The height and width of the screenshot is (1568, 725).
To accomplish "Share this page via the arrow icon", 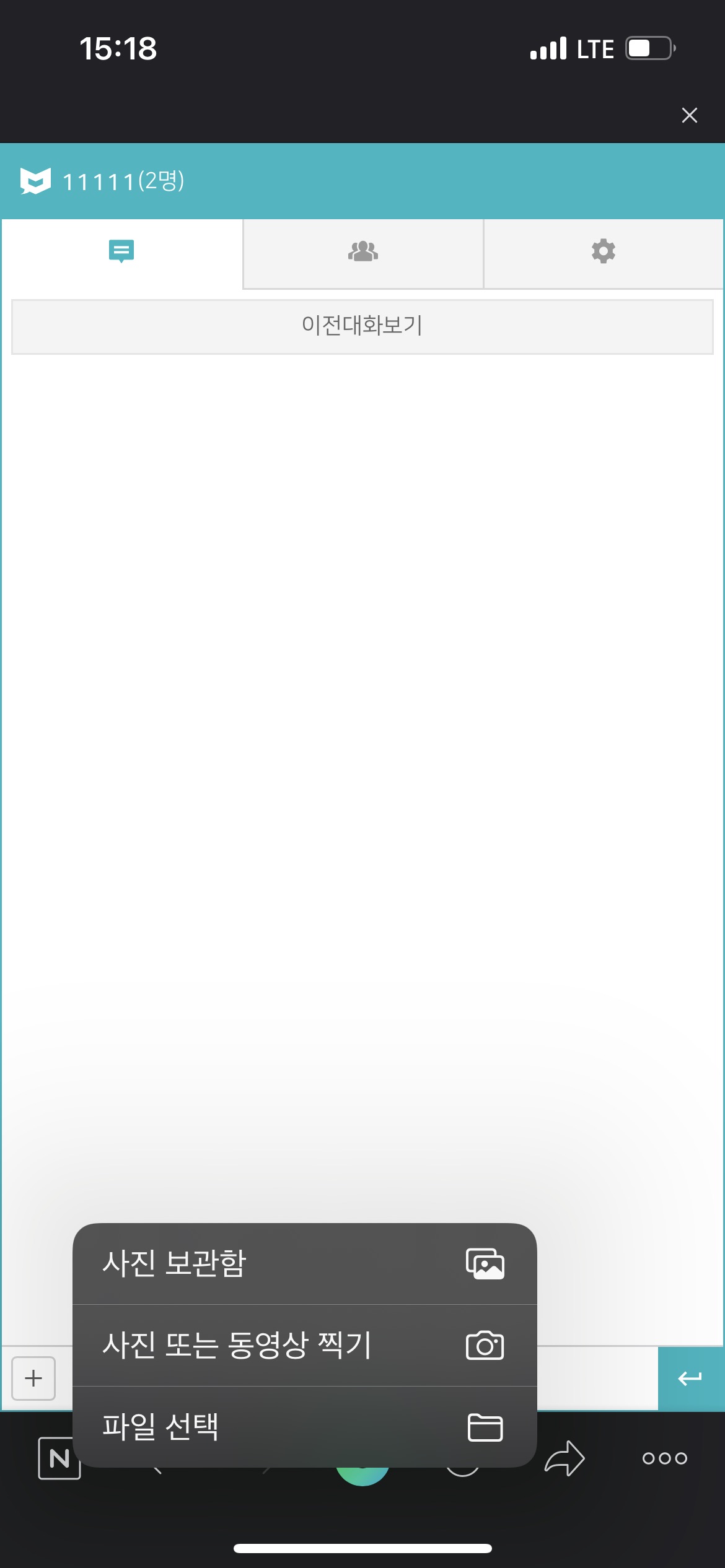I will (x=565, y=1458).
